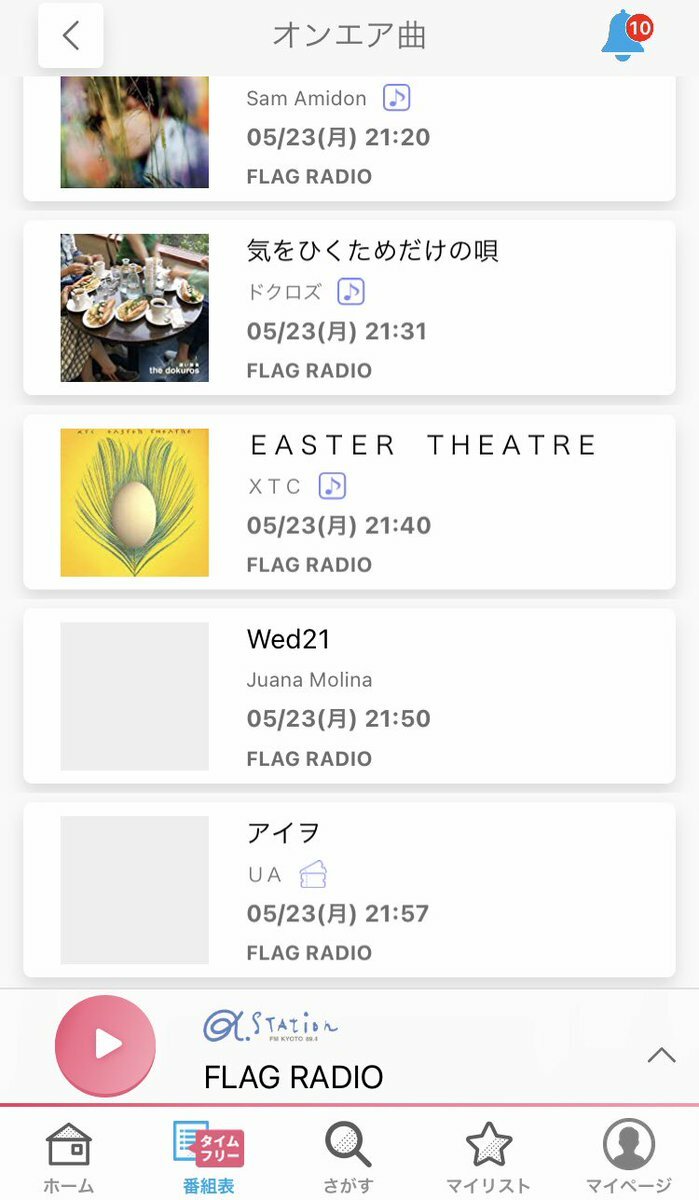Viewport: 699px width, 1200px height.
Task: Tap the music note beside XTC
Action: [x=332, y=486]
